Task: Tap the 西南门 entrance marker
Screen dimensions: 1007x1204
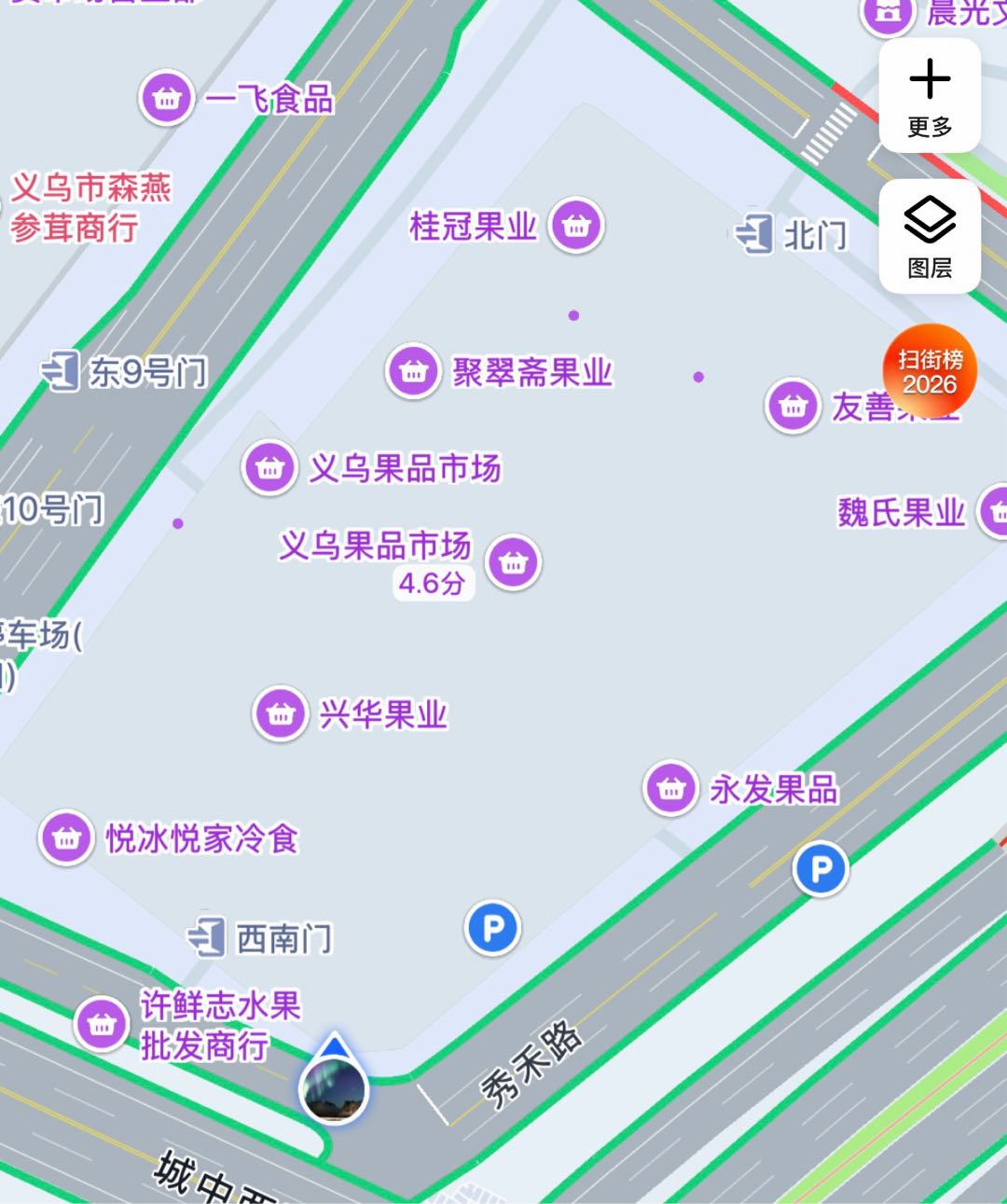Action: tap(207, 937)
